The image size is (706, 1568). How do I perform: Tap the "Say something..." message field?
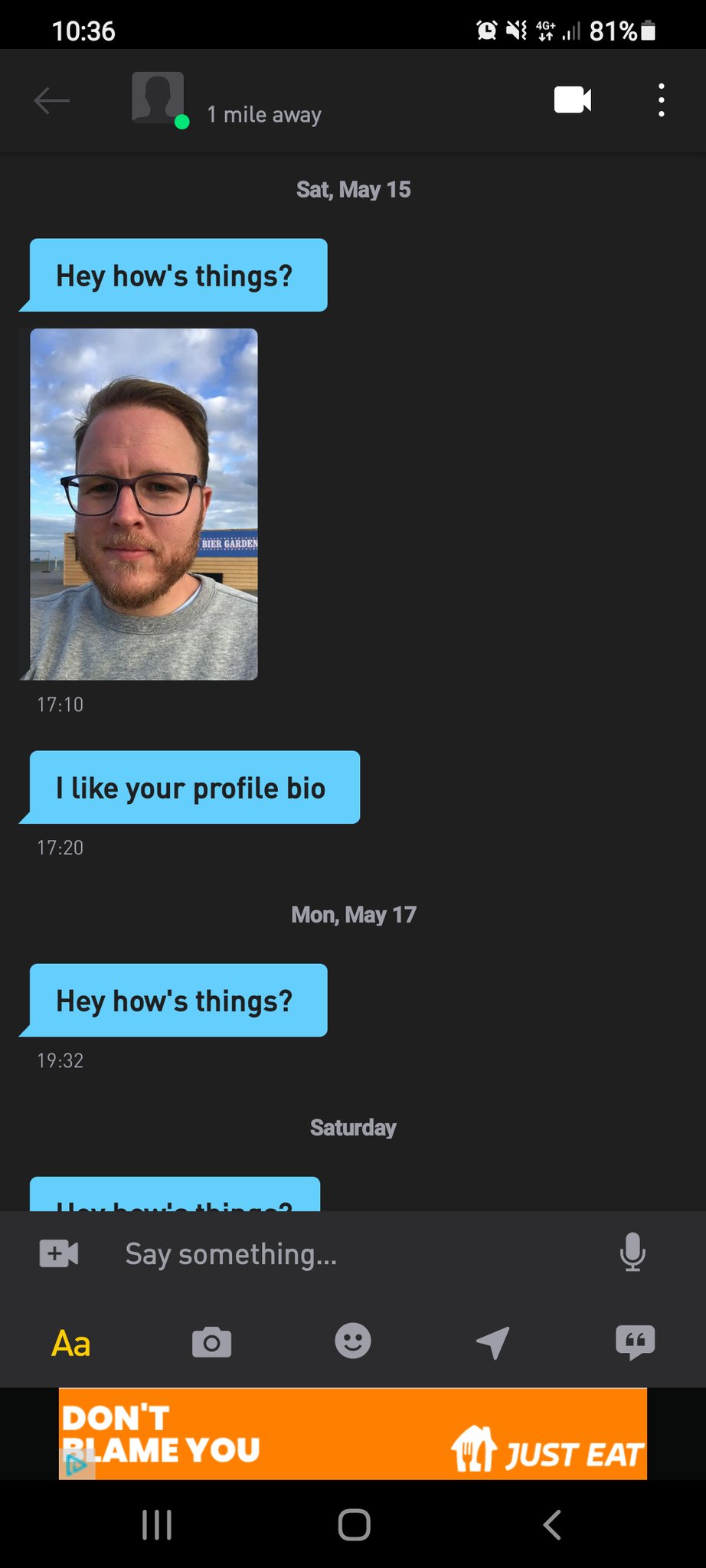352,1254
